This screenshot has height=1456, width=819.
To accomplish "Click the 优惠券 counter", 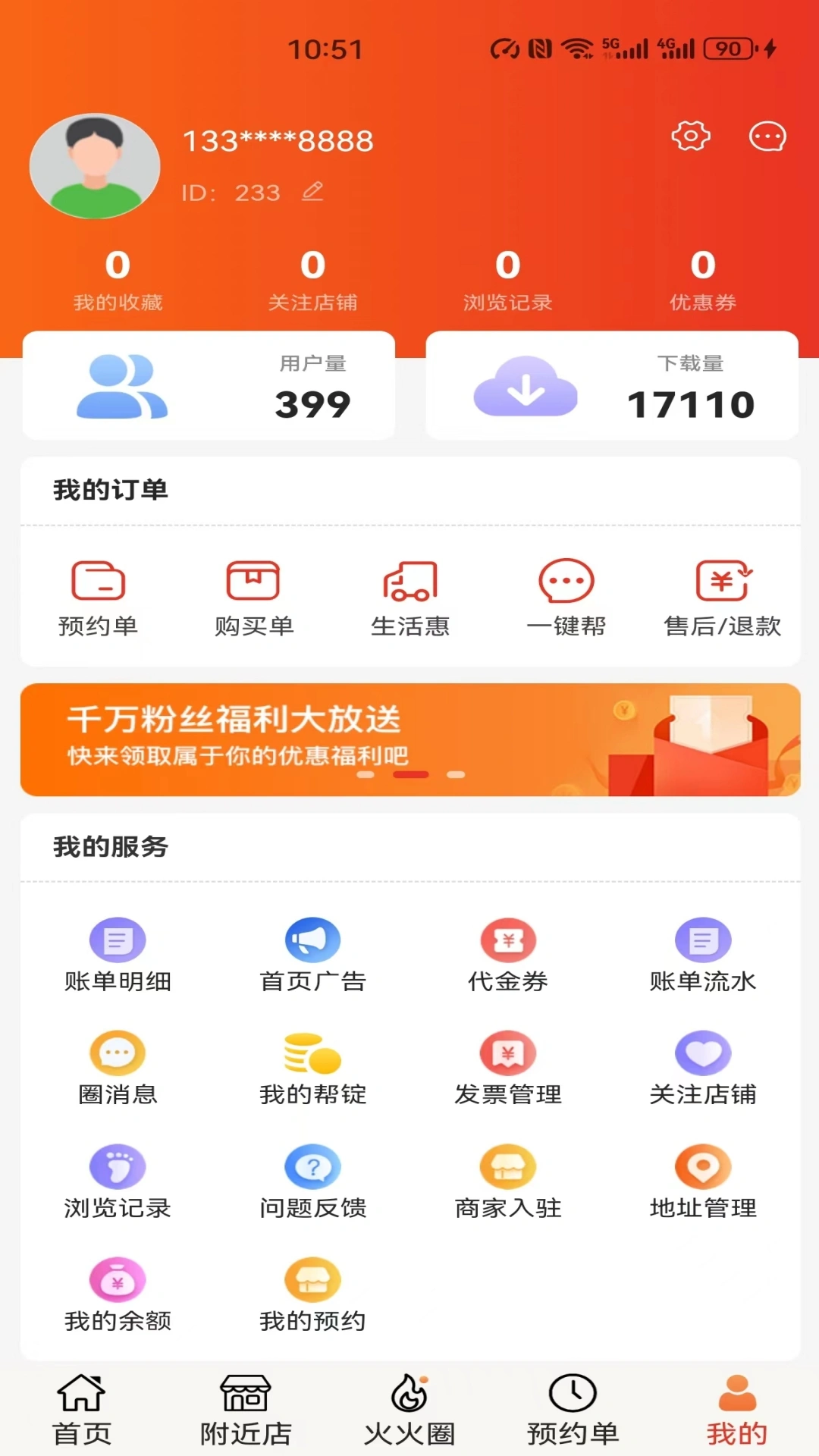I will click(702, 281).
